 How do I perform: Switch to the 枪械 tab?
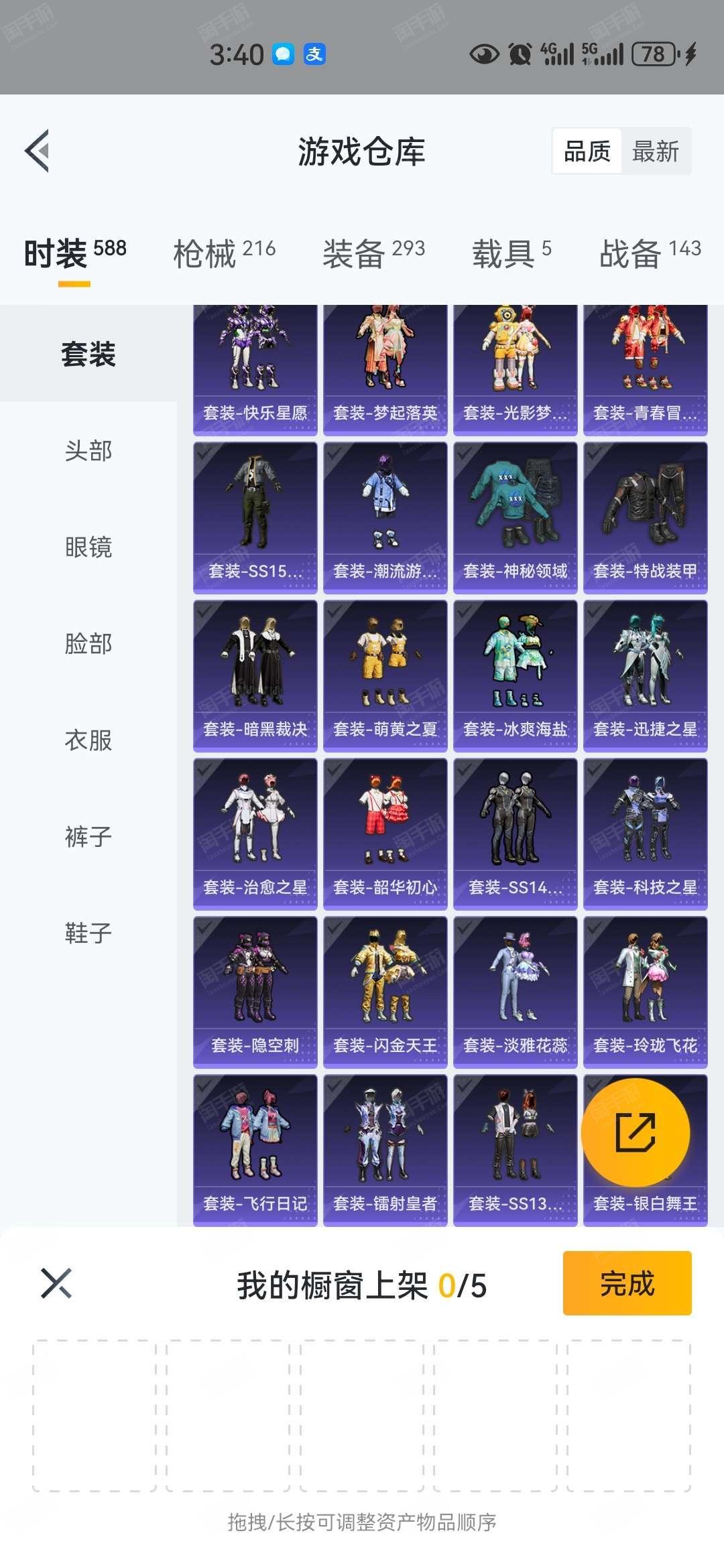coord(225,254)
